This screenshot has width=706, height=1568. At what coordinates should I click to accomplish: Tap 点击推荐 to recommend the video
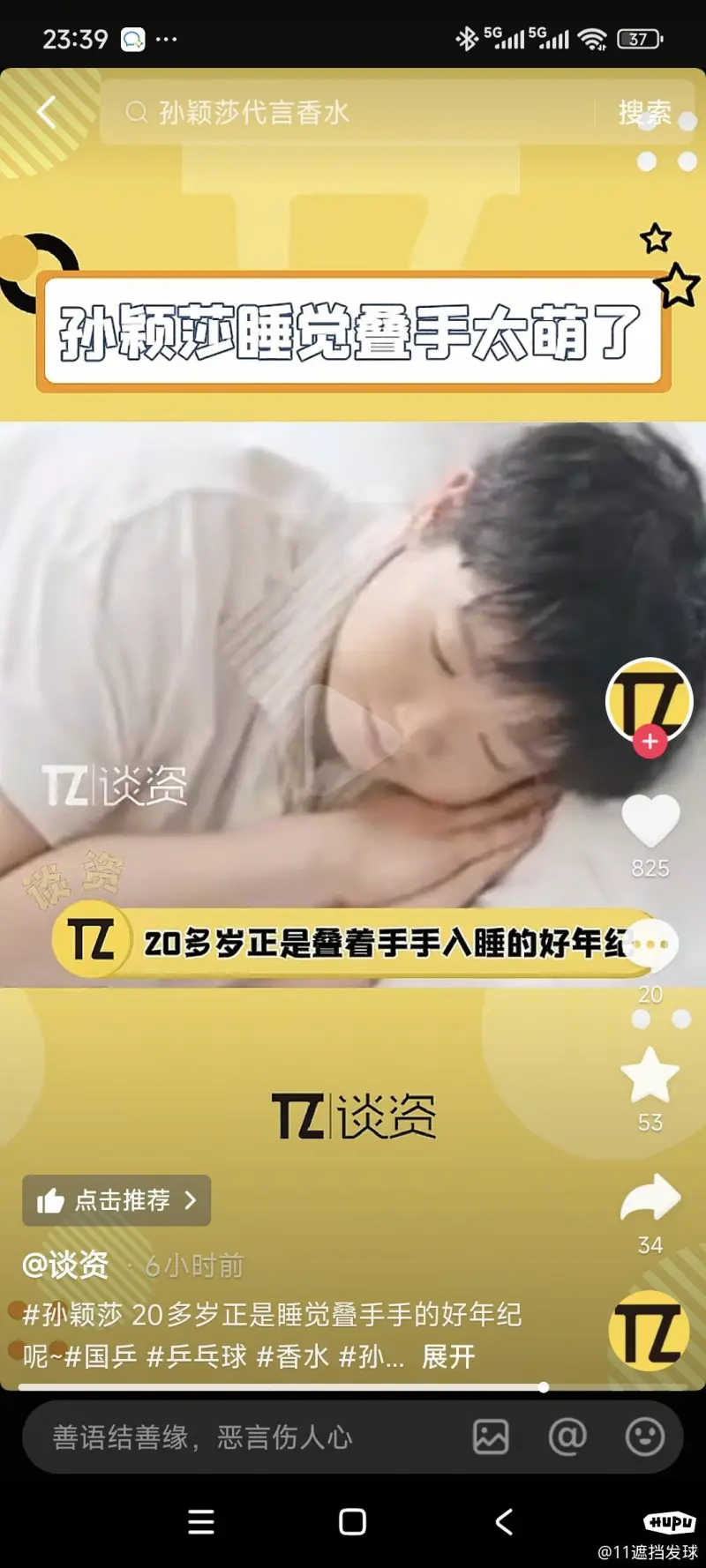[116, 1200]
